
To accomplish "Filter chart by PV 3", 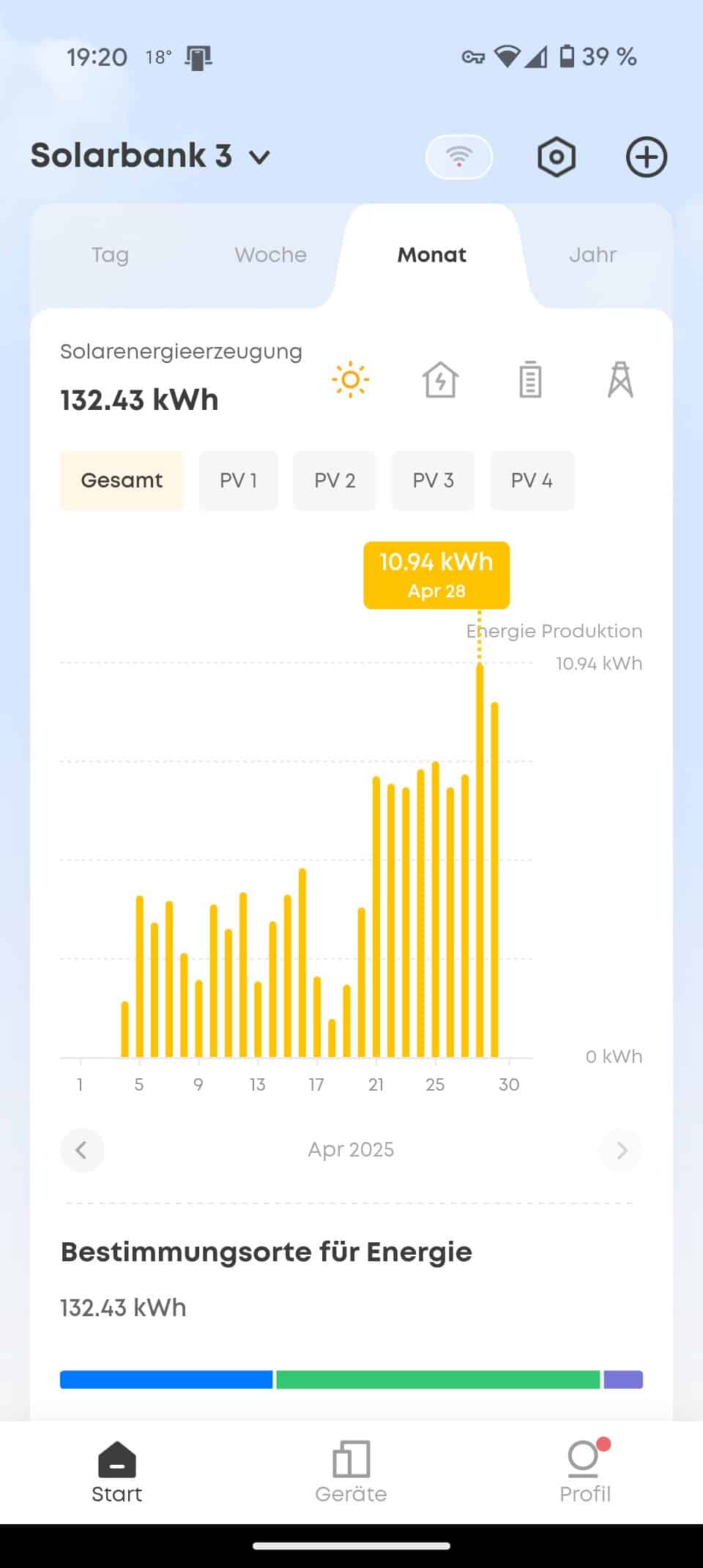I will click(433, 480).
